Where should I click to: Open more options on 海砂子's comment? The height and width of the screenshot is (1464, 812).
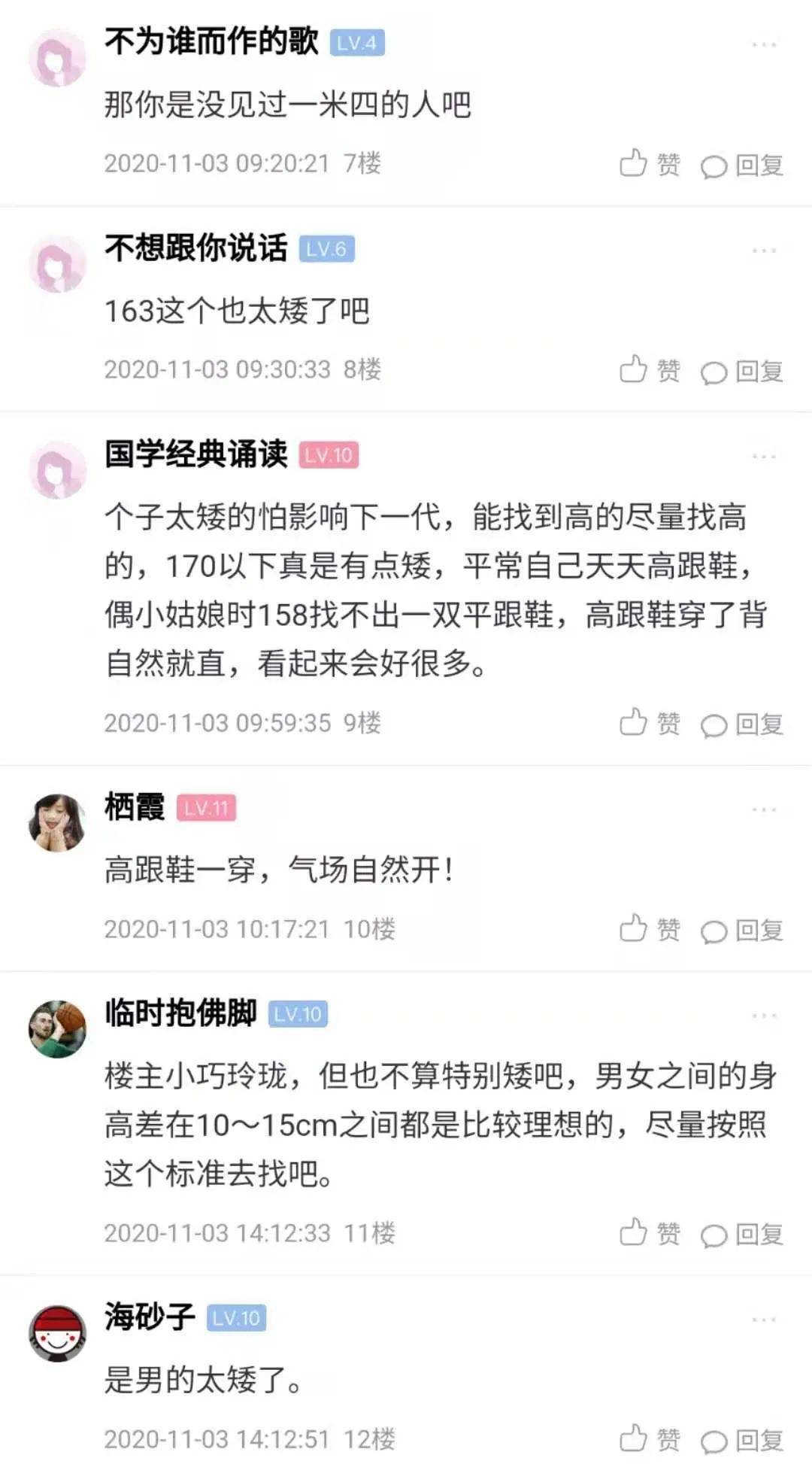(763, 1320)
